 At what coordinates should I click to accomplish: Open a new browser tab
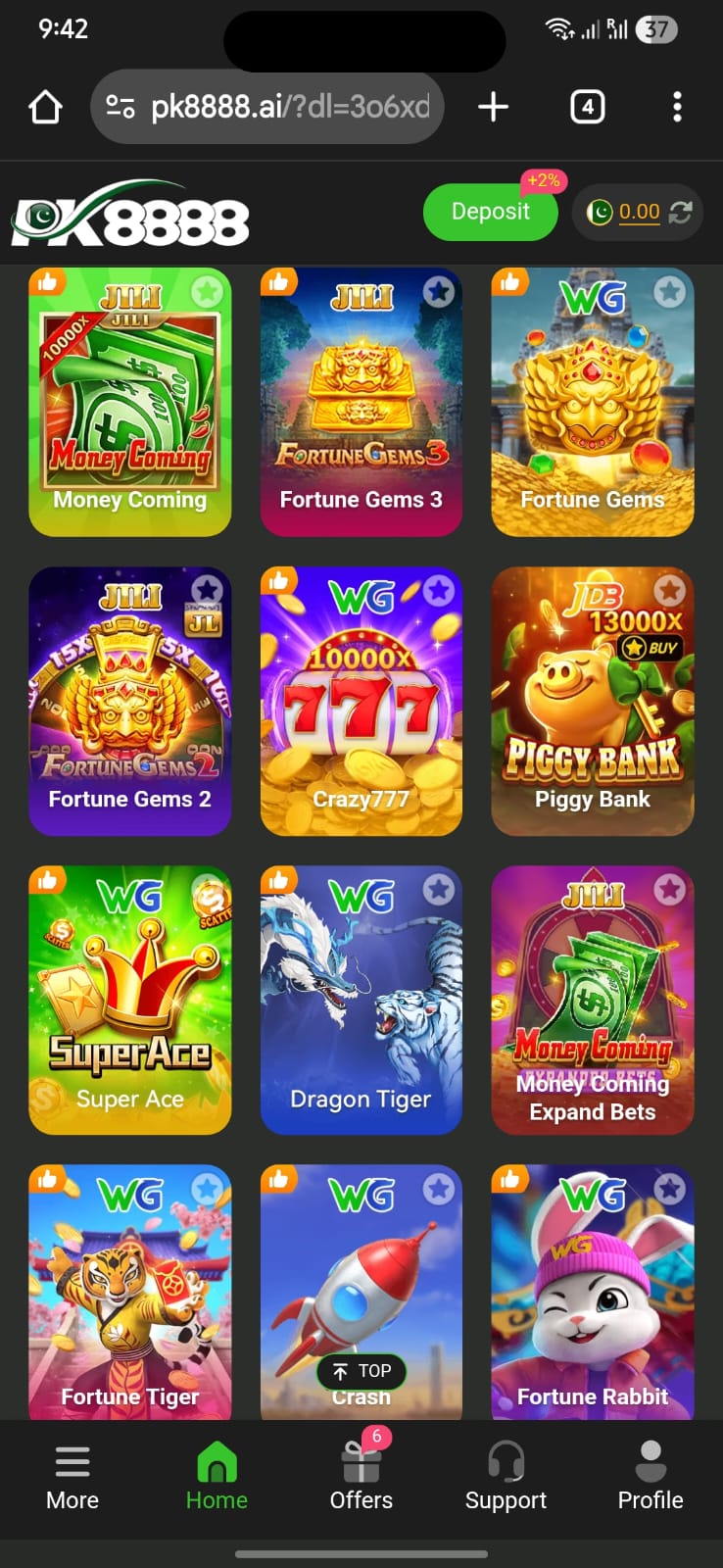point(493,107)
